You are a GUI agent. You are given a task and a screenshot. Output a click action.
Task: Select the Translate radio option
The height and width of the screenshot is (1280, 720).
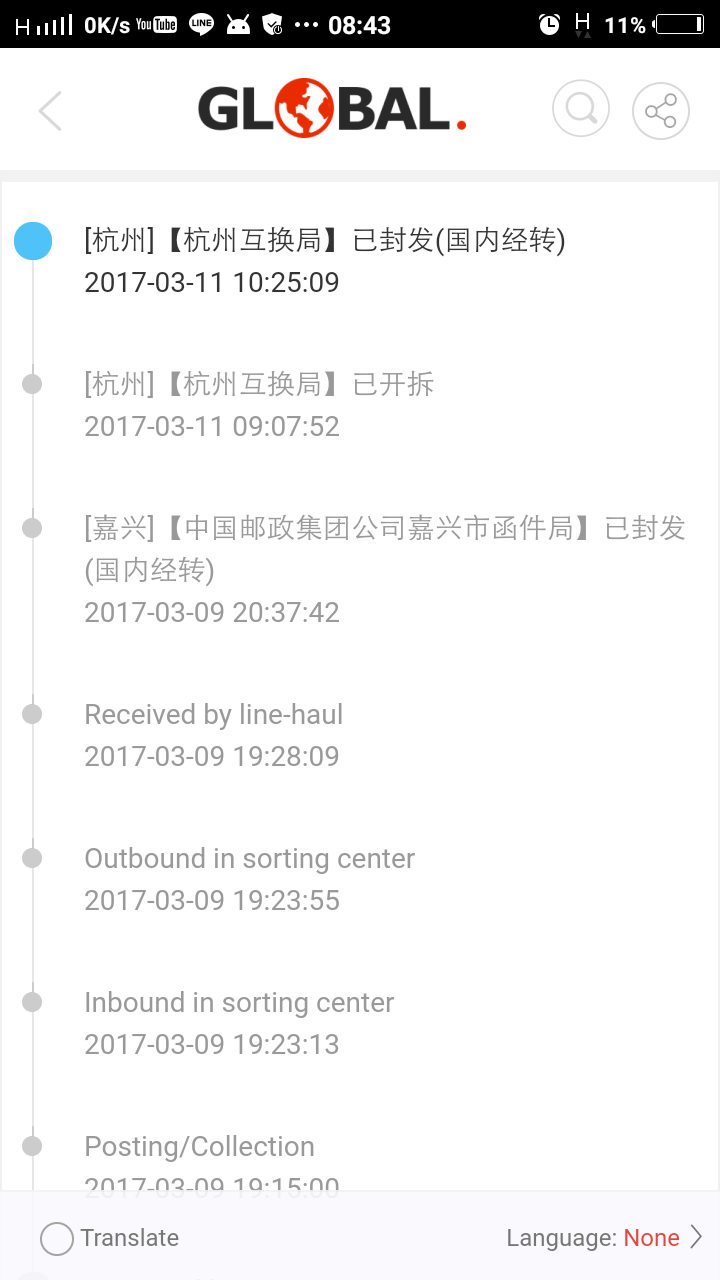click(x=110, y=1238)
